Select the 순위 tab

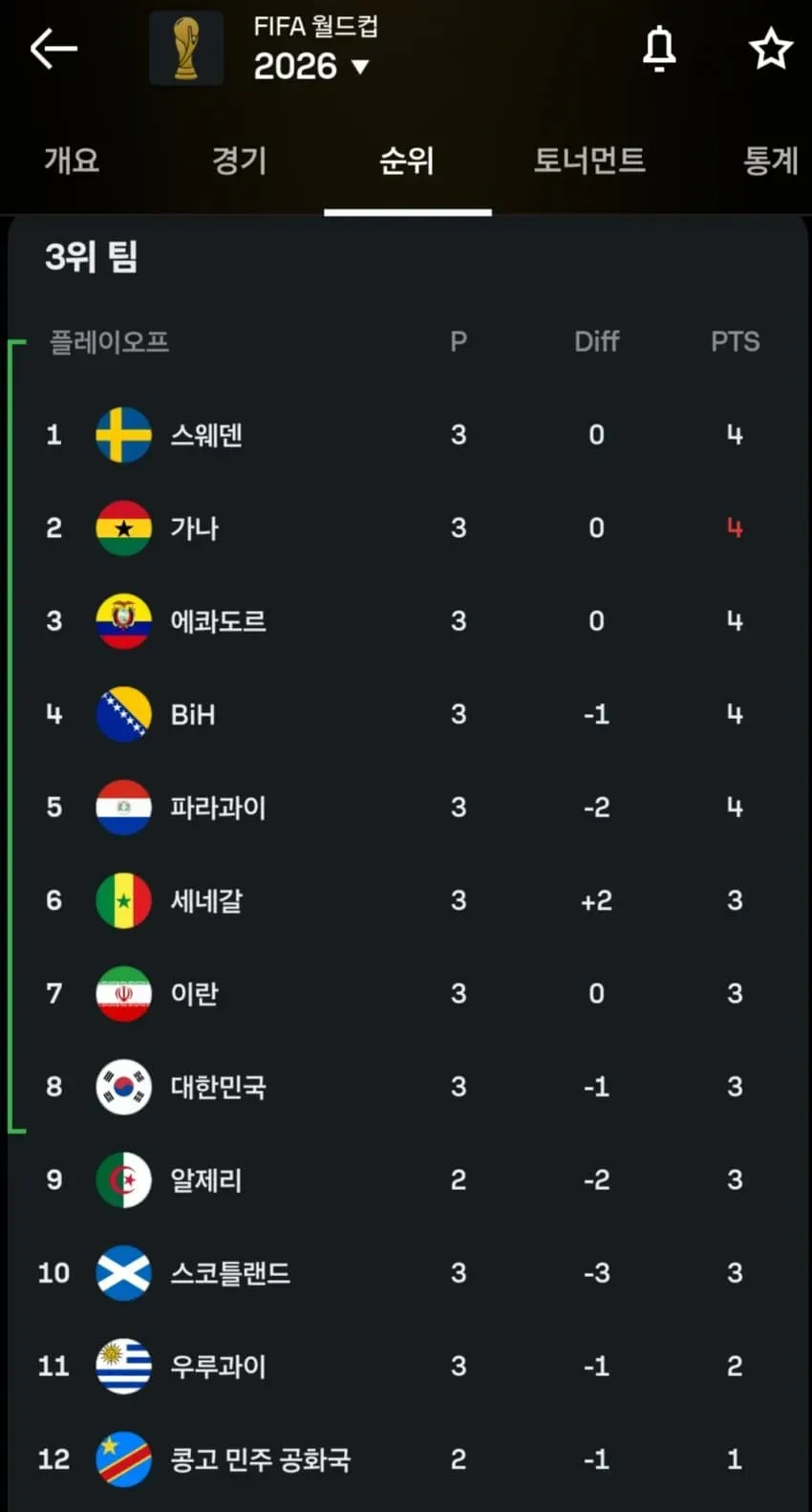tap(407, 160)
